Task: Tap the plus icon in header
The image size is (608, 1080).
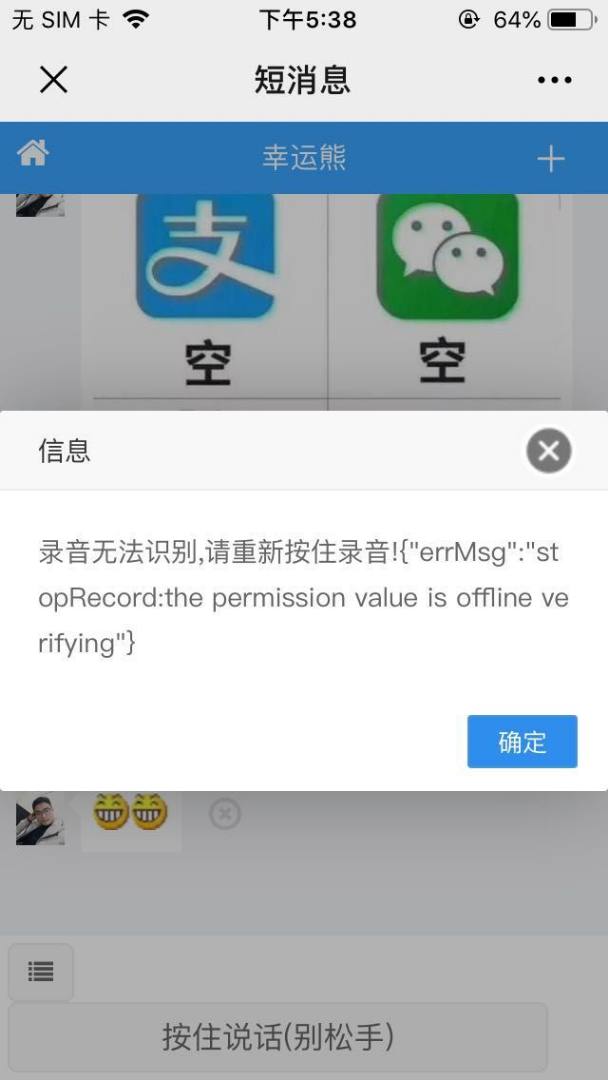Action: (x=551, y=158)
